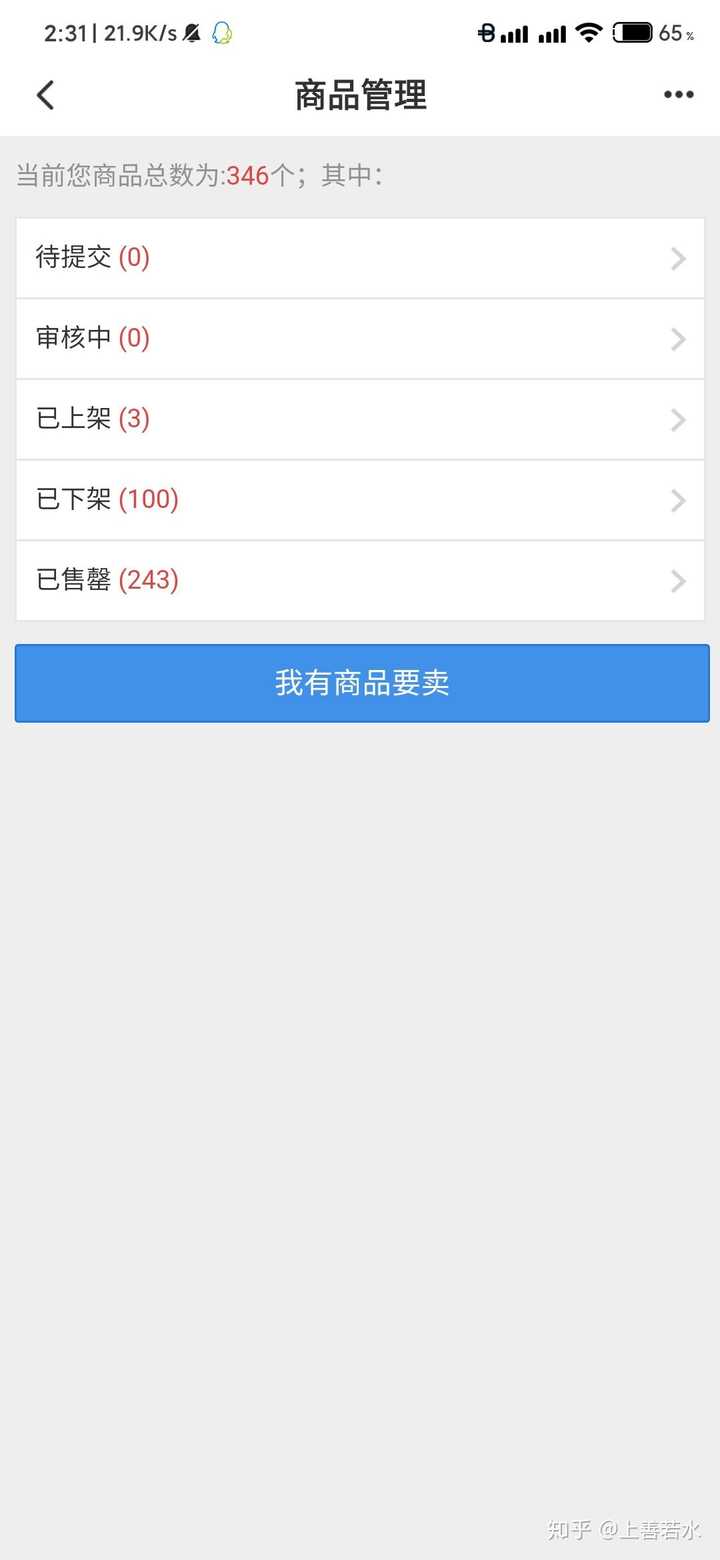Screen dimensions: 720x1560
Task: Open the 已上架 products row
Action: click(x=360, y=419)
